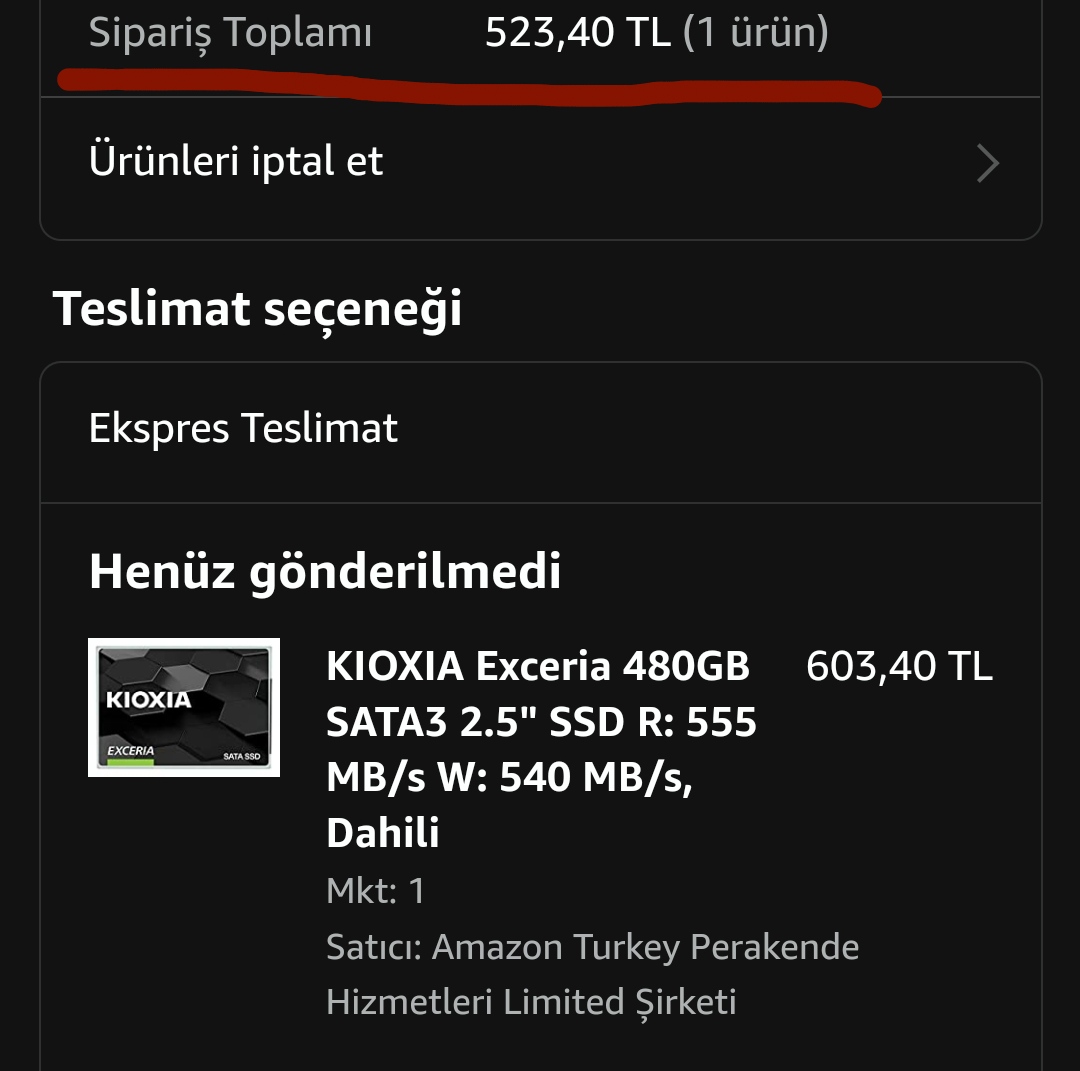
Task: Open the Ürünleri iptal et row
Action: (540, 163)
